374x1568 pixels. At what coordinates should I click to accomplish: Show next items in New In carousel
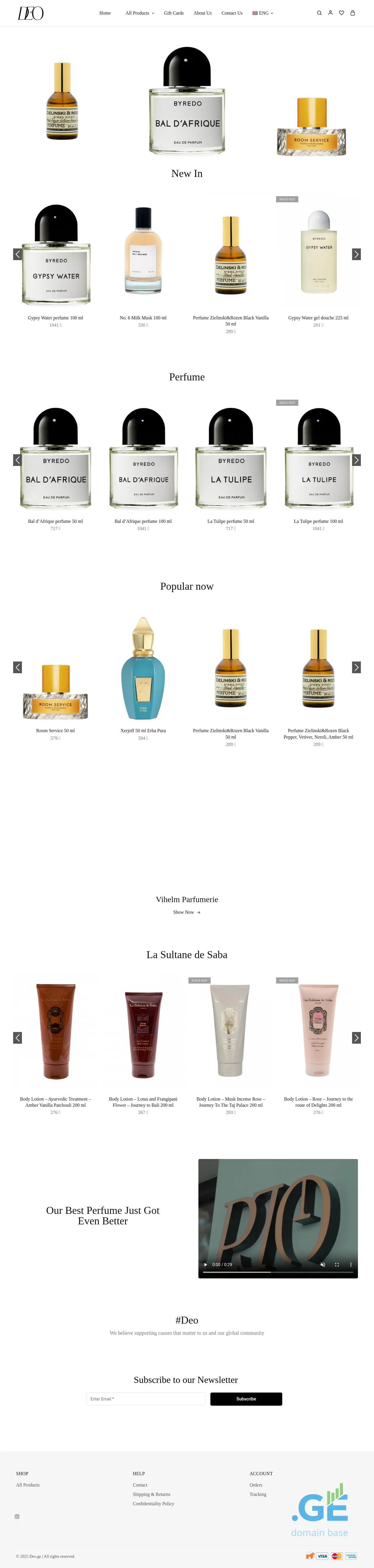(356, 255)
